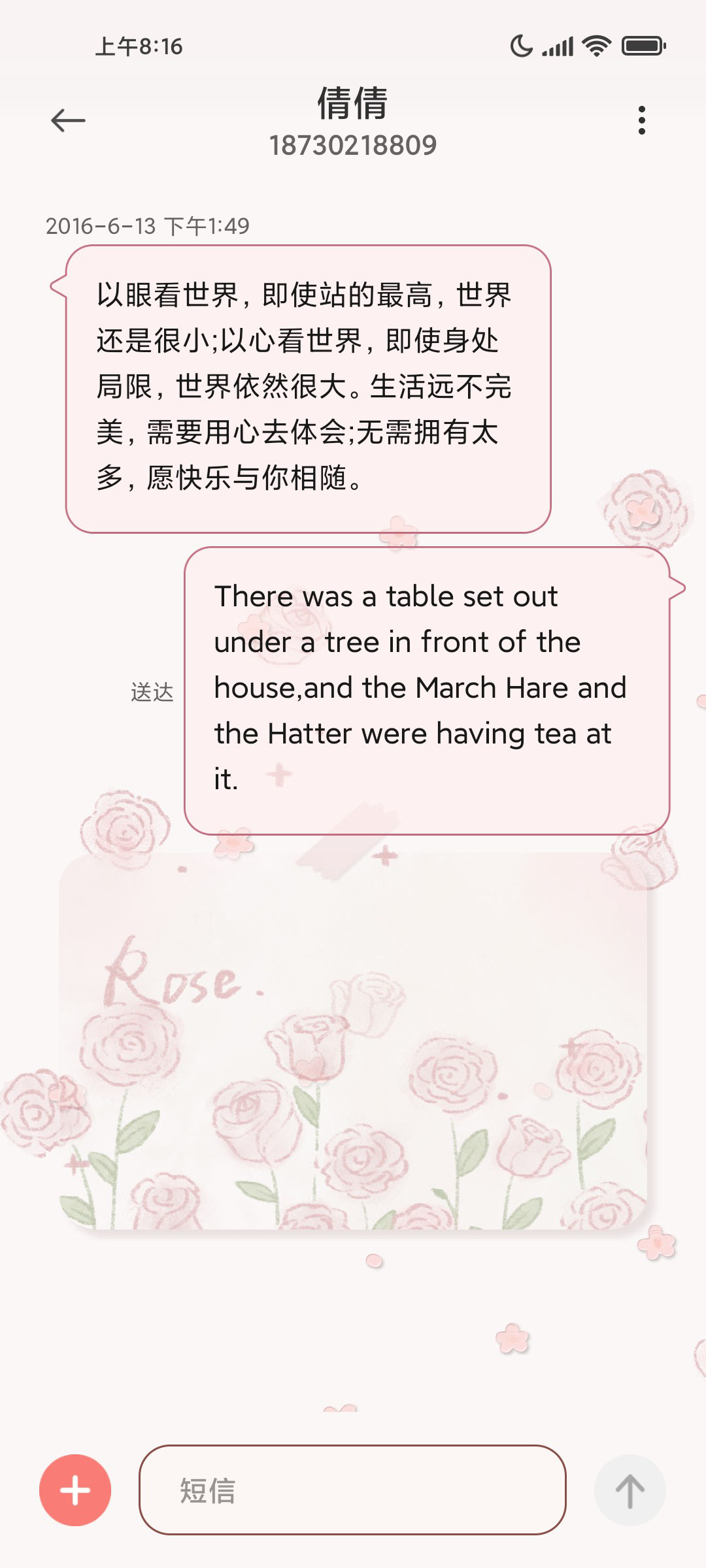Tap the red plus attachment button
The width and height of the screenshot is (706, 1568).
(x=75, y=1490)
